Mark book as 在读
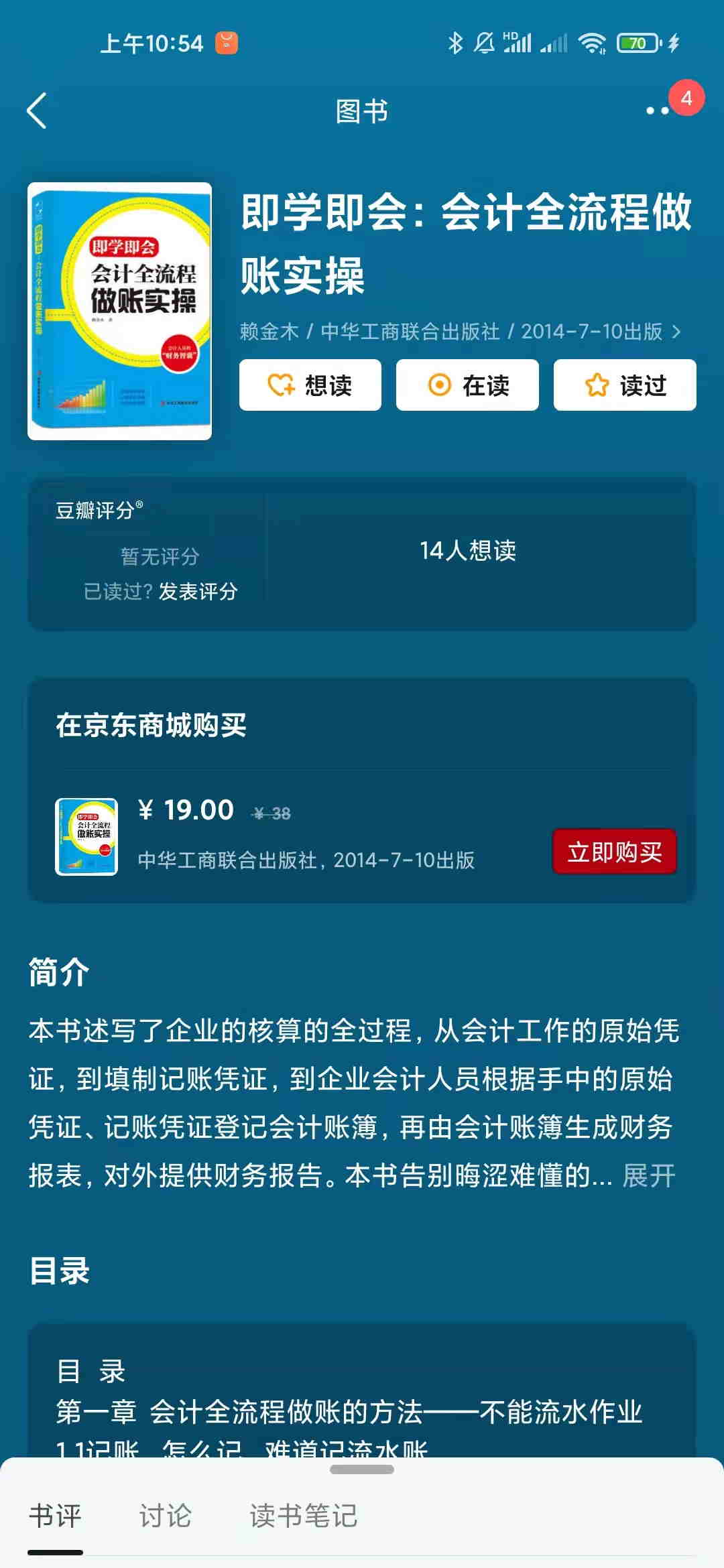Viewport: 724px width, 1568px height. pyautogui.click(x=467, y=385)
